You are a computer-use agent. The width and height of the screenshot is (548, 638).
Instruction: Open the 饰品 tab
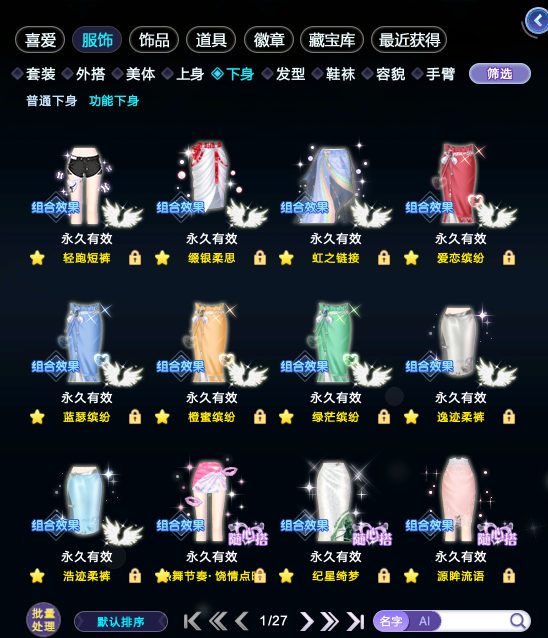154,40
